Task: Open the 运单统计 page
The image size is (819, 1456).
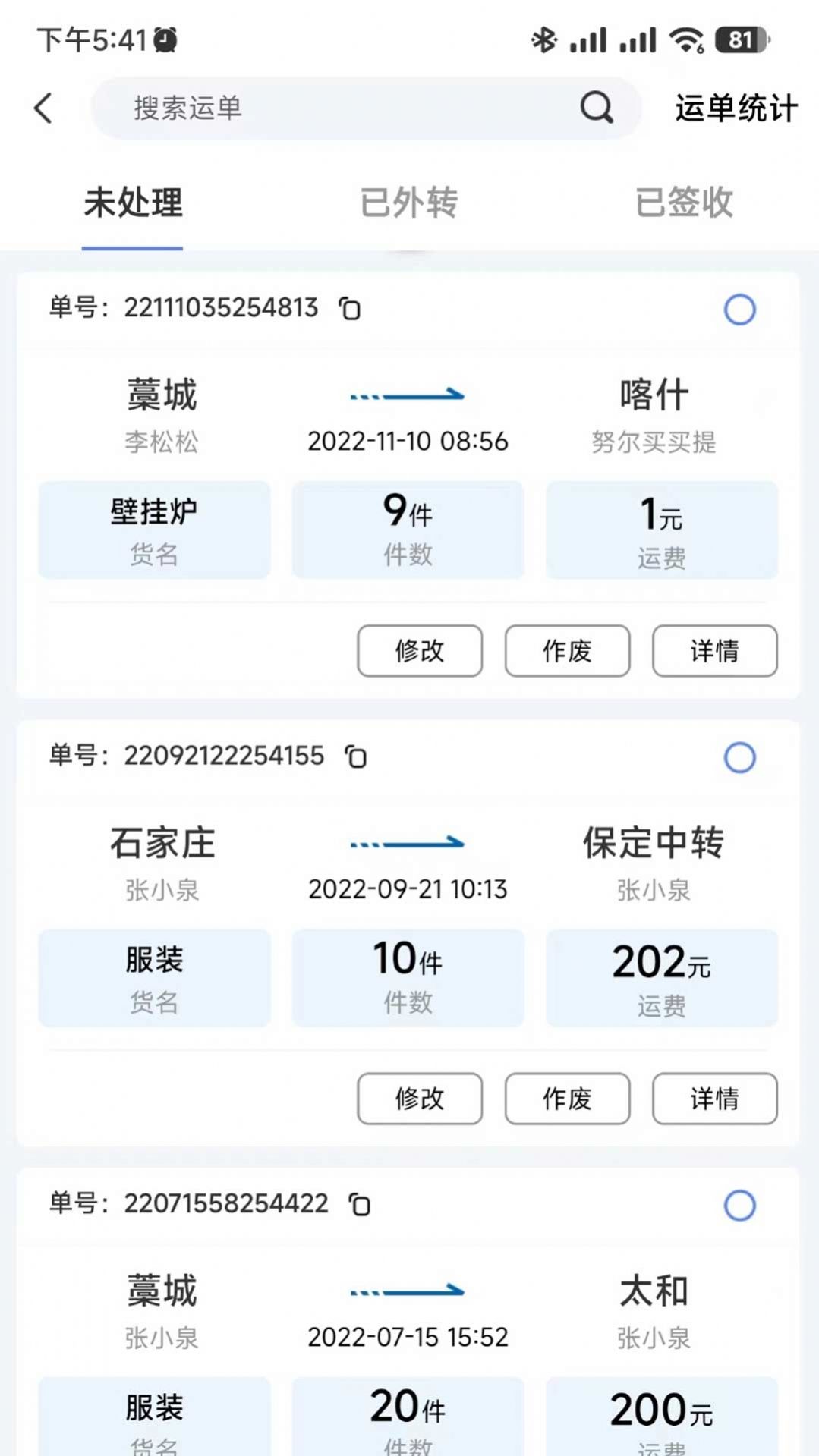Action: [x=735, y=108]
